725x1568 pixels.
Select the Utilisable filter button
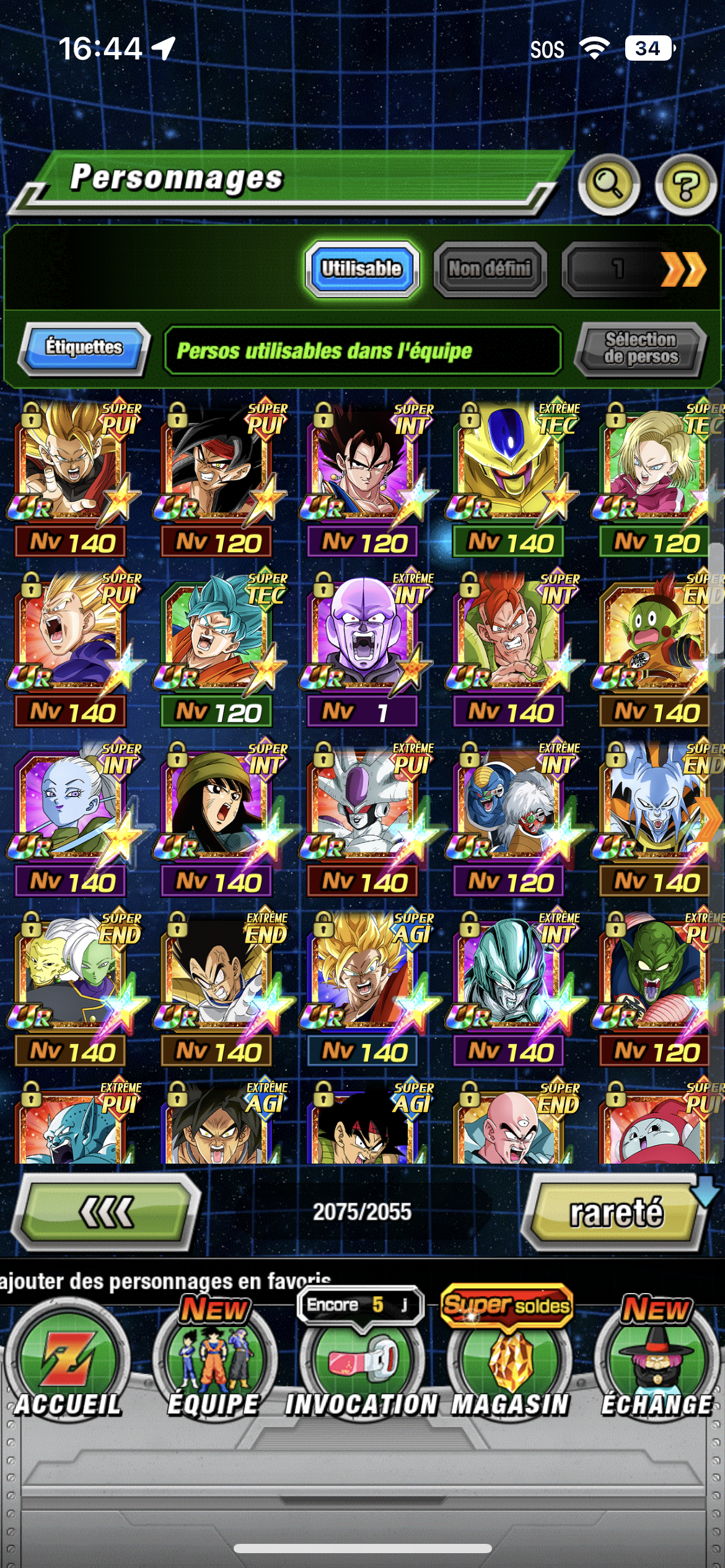tap(362, 269)
